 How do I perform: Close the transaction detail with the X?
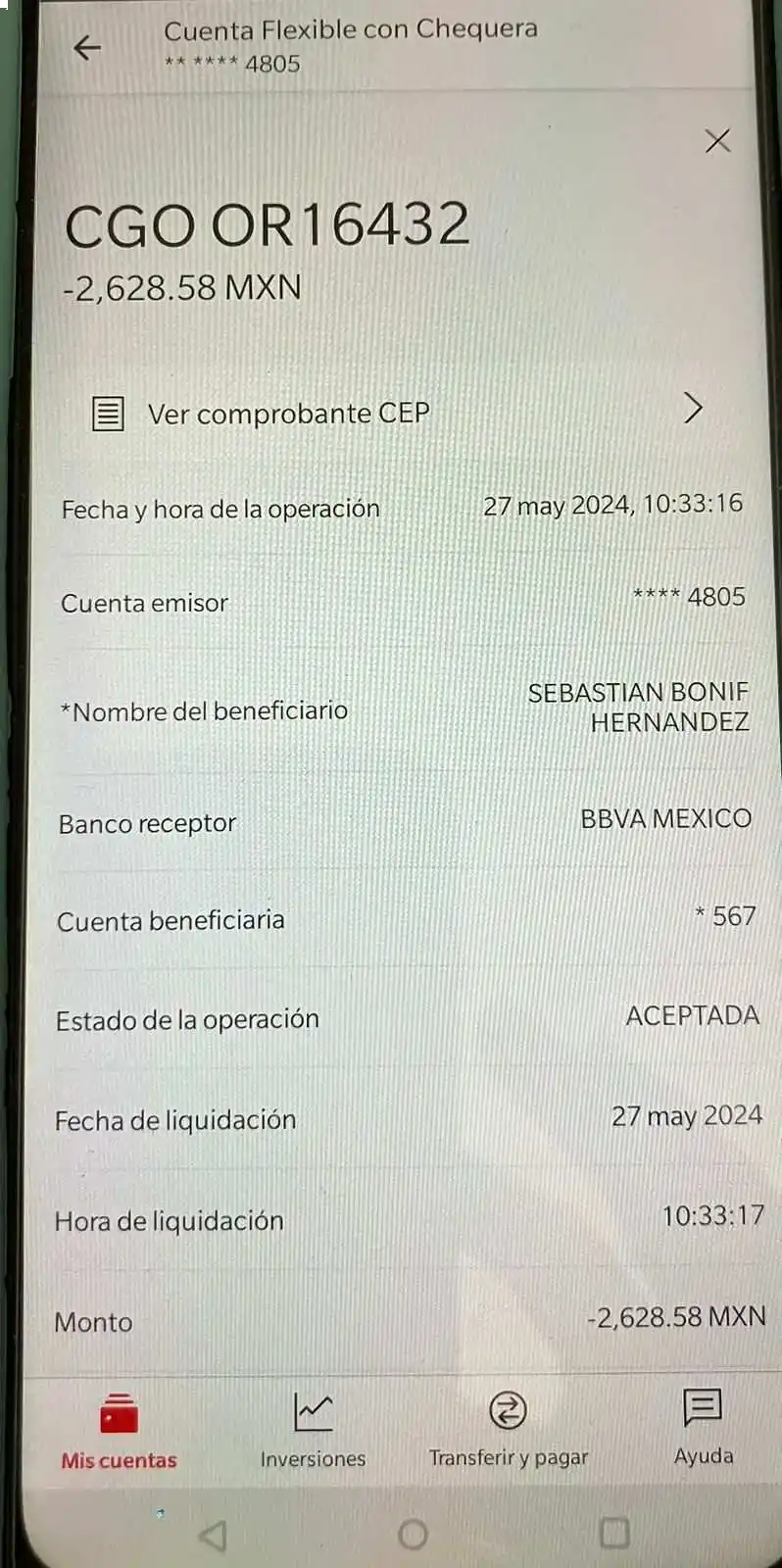(717, 141)
